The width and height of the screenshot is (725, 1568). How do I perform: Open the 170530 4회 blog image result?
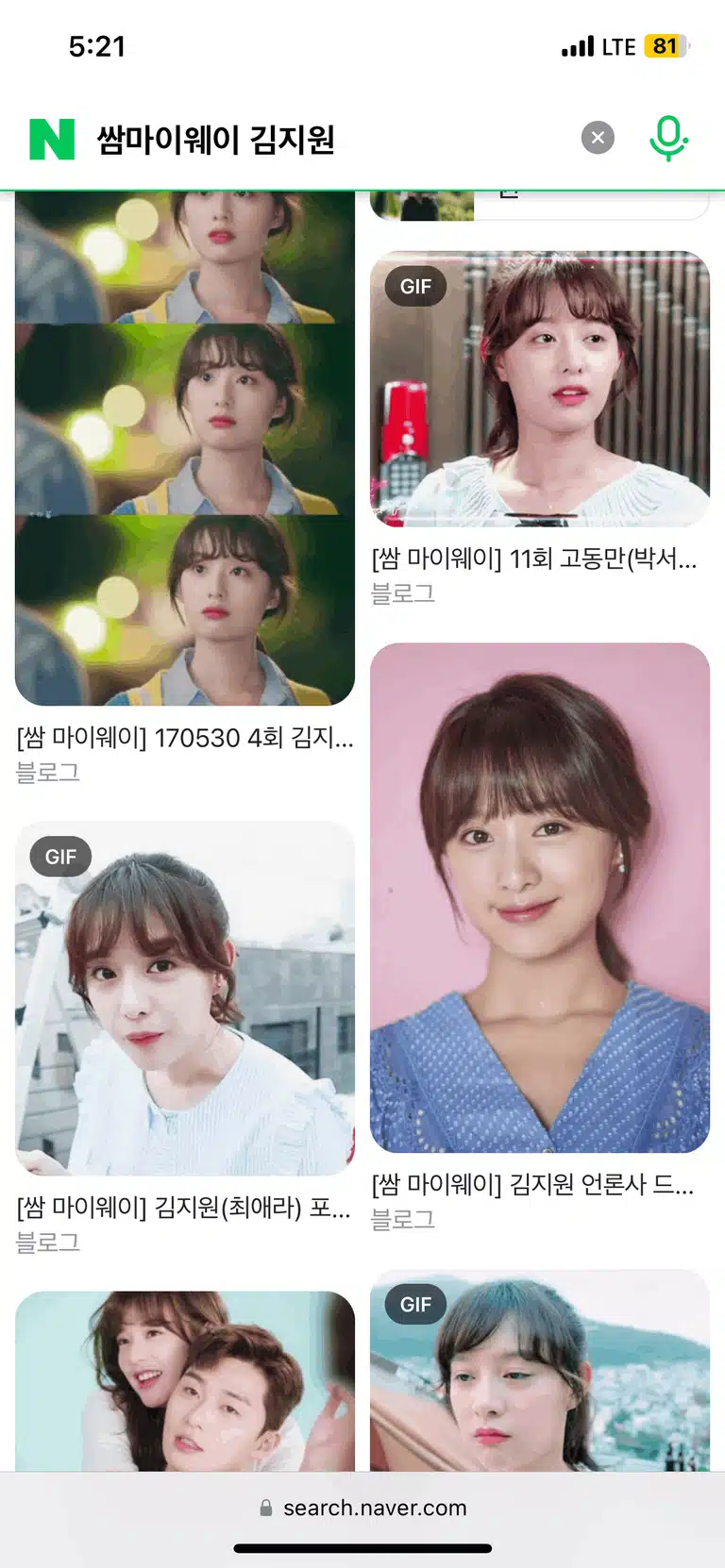(185, 449)
